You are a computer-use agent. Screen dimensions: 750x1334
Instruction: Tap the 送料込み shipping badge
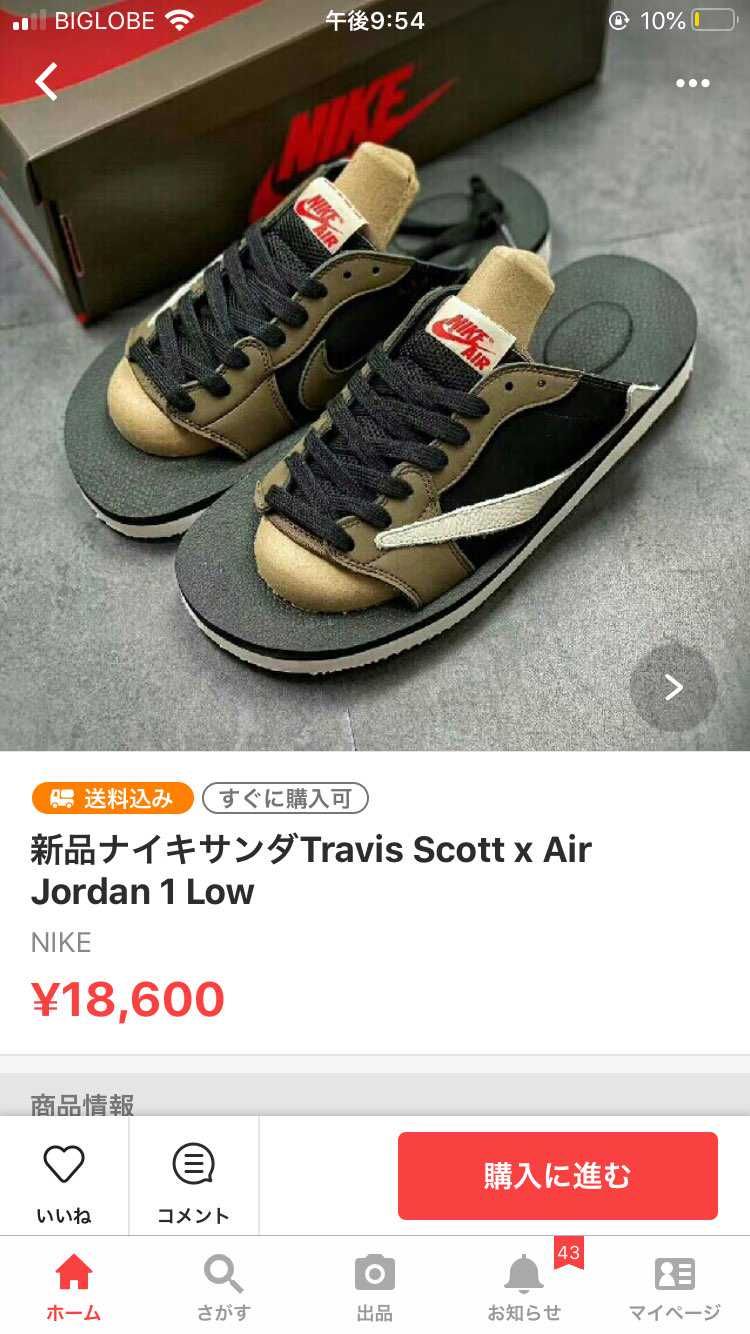(x=110, y=798)
